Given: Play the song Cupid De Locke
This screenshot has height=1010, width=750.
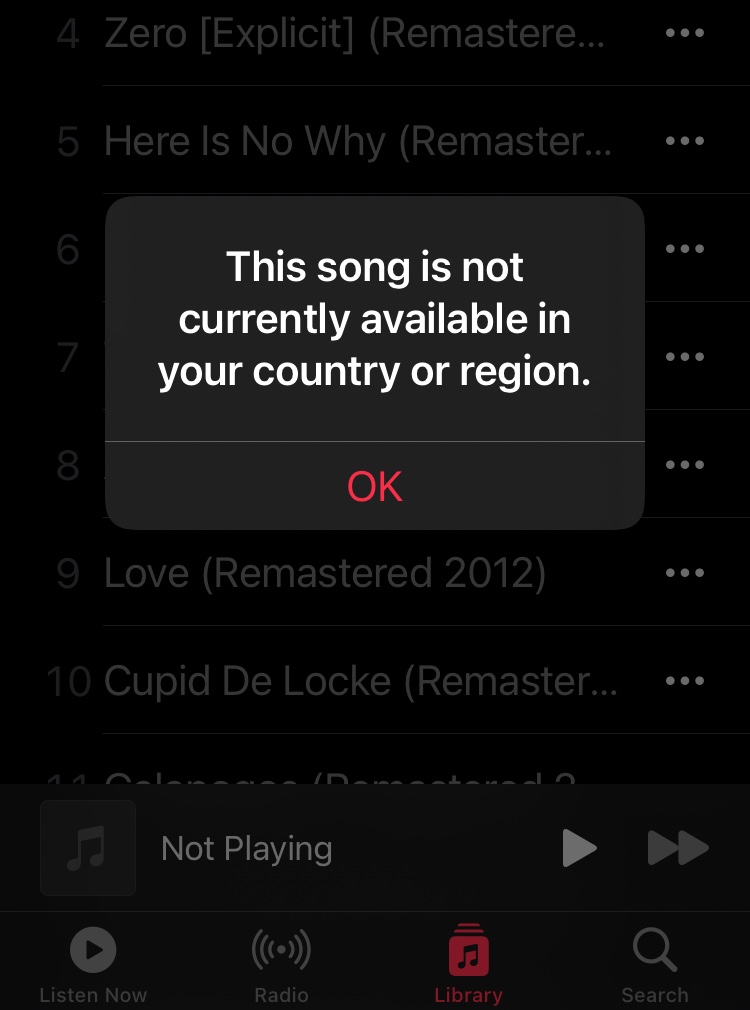Looking at the screenshot, I should pos(360,682).
